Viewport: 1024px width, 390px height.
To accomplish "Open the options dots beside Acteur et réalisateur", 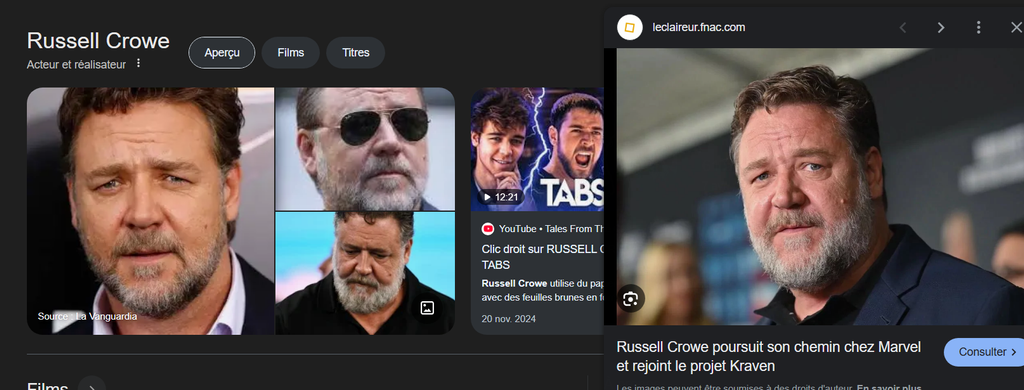I will 138,63.
